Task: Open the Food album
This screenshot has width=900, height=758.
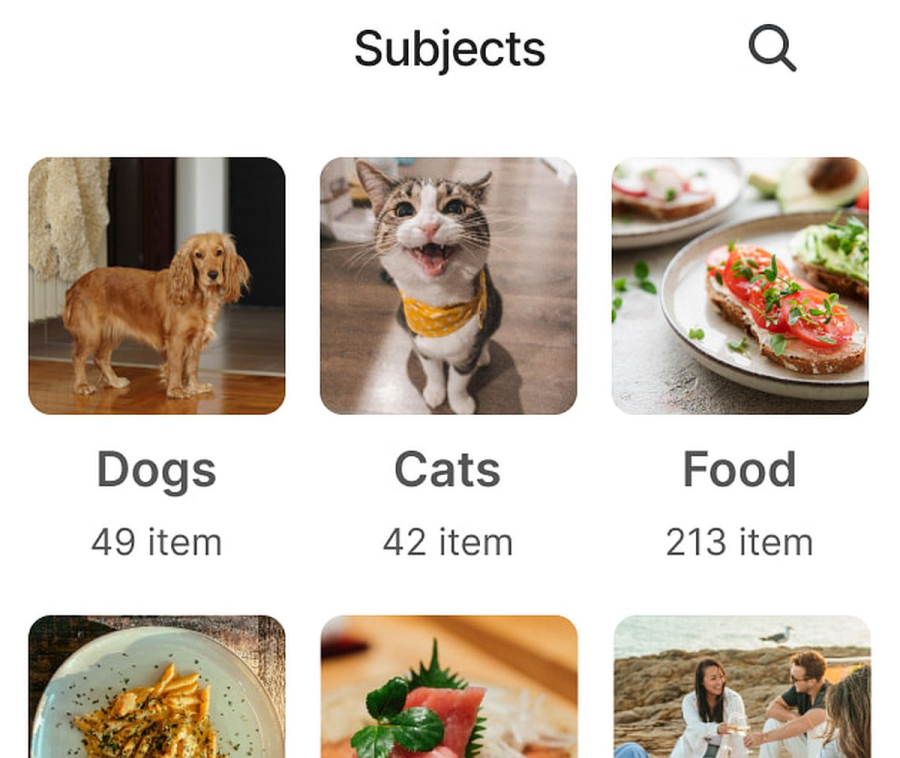Action: (740, 286)
